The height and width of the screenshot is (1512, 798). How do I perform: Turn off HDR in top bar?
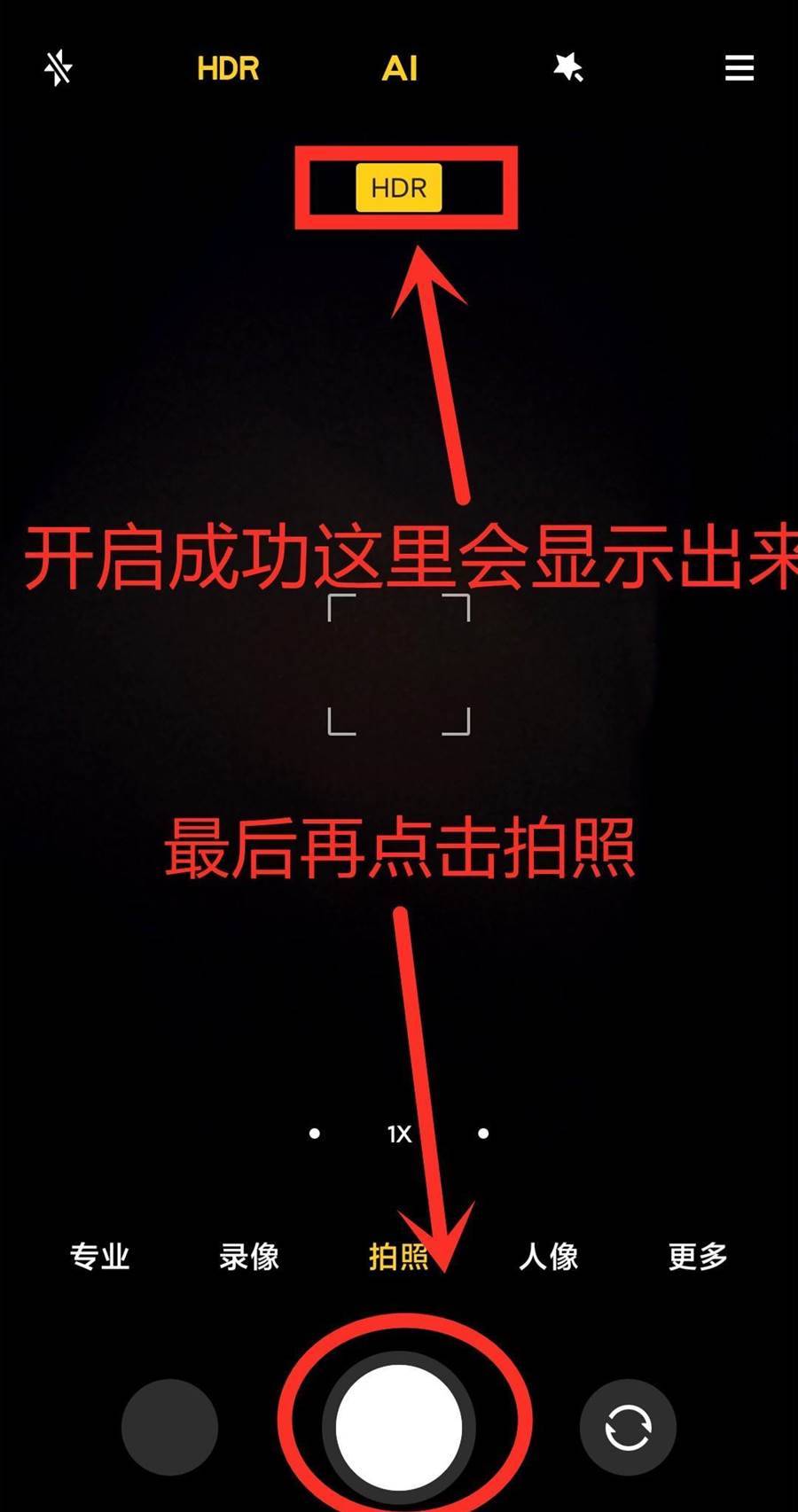point(228,68)
